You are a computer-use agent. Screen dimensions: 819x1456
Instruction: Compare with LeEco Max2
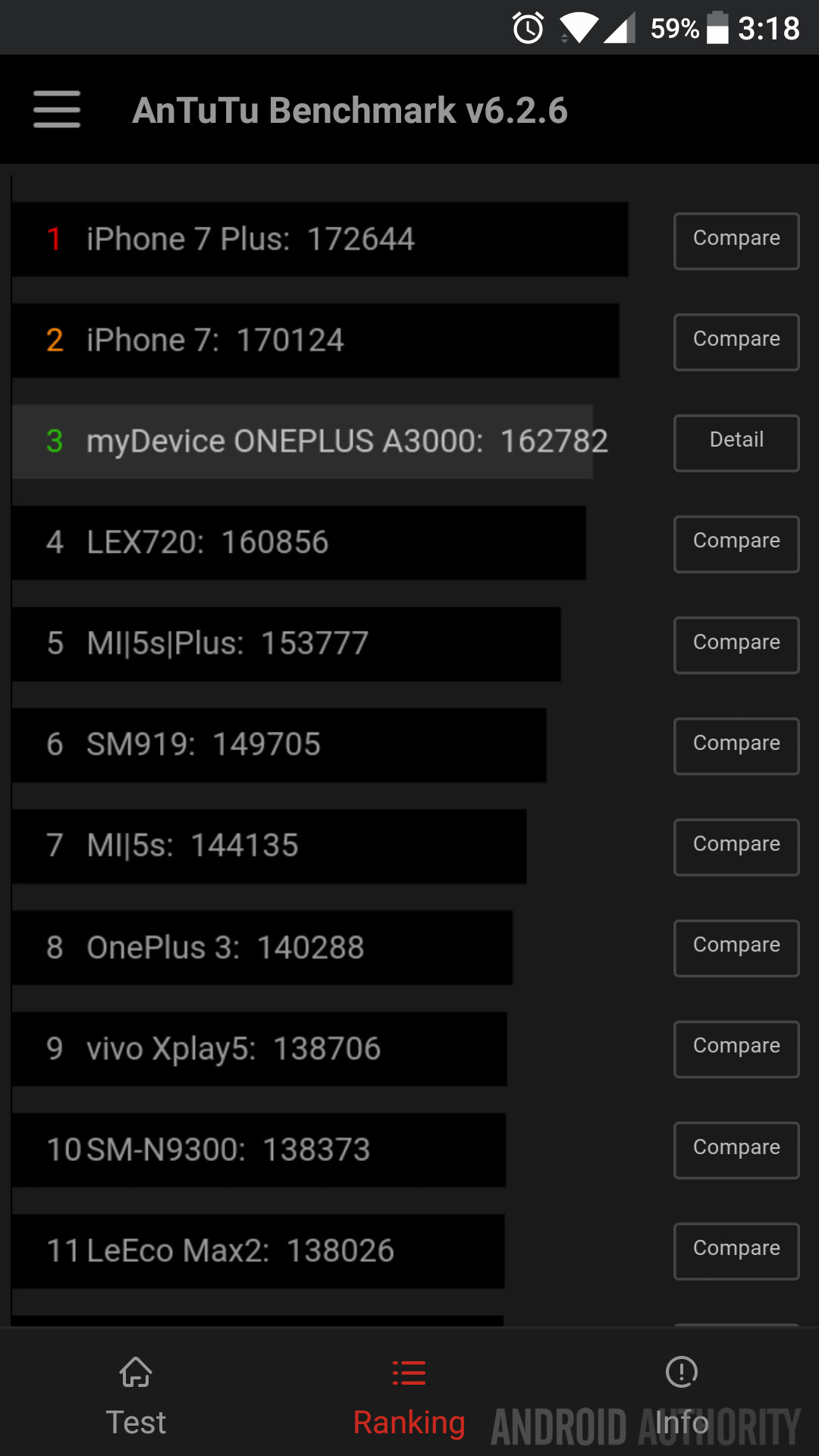pos(736,1251)
